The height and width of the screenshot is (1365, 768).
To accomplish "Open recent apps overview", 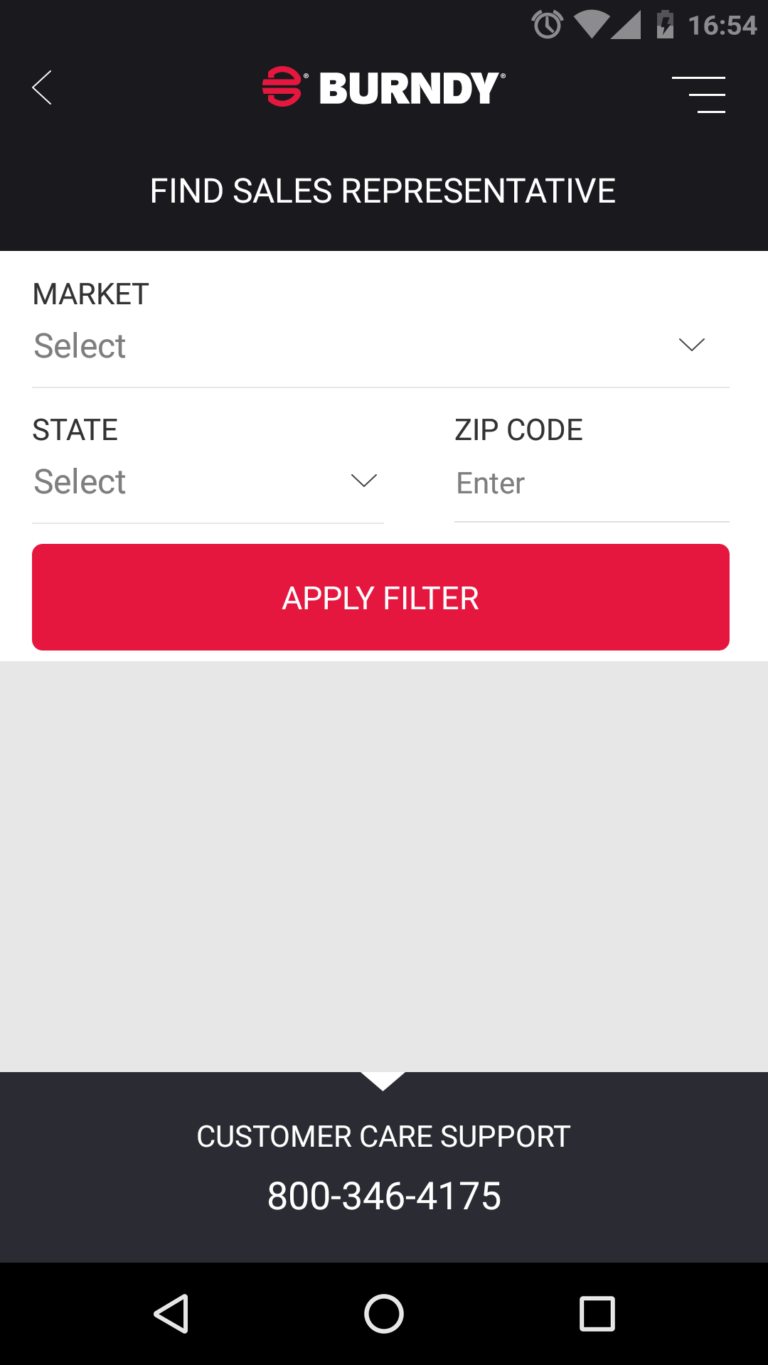I will pos(597,1314).
